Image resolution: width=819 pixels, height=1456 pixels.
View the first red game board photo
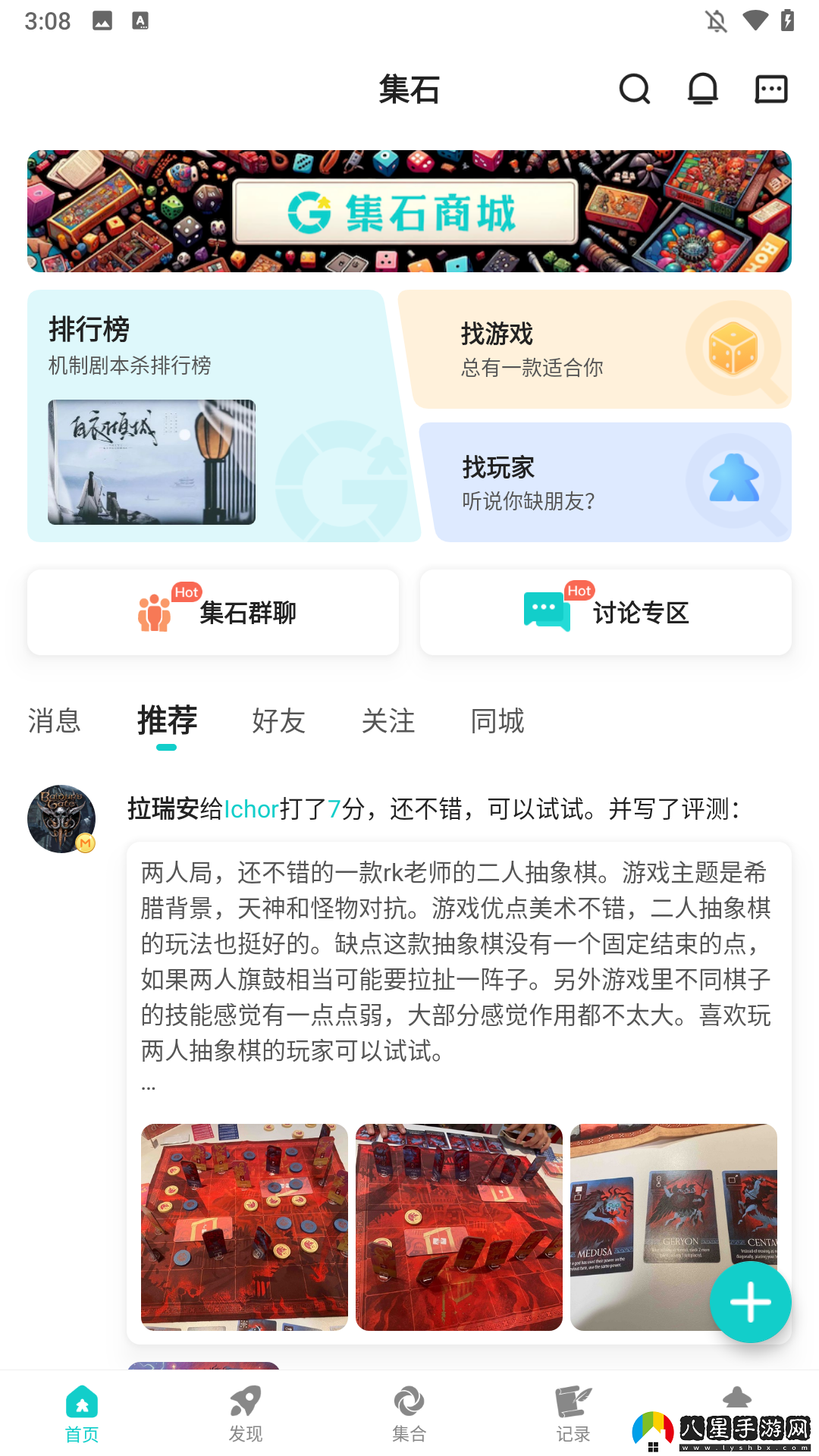pyautogui.click(x=243, y=1226)
